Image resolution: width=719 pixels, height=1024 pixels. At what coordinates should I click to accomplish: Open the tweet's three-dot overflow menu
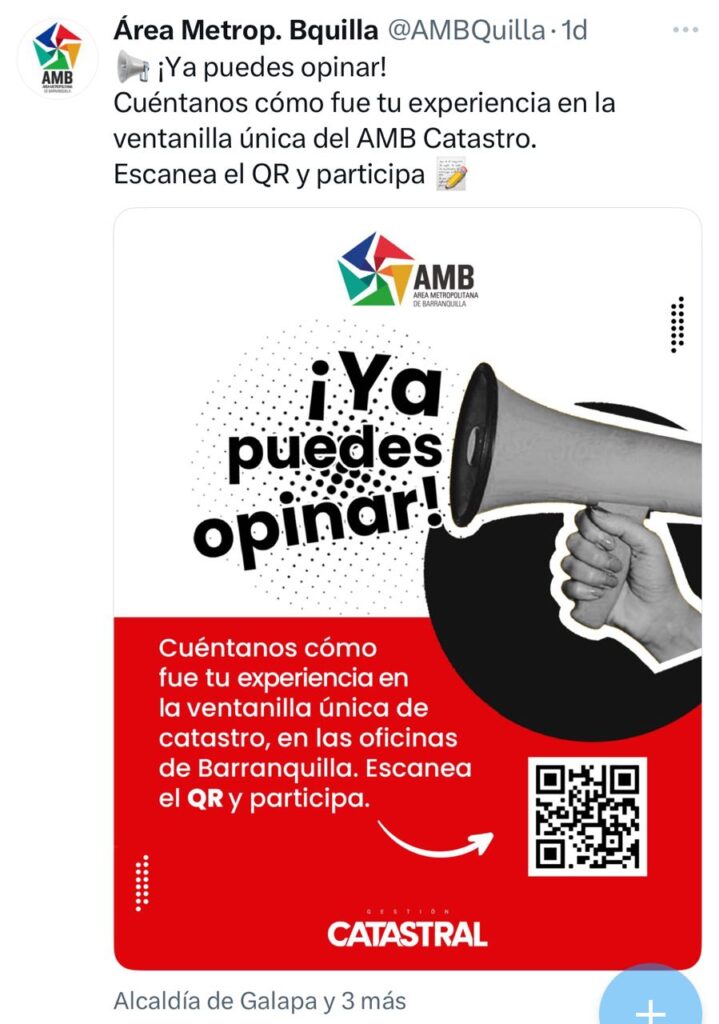coord(685,29)
